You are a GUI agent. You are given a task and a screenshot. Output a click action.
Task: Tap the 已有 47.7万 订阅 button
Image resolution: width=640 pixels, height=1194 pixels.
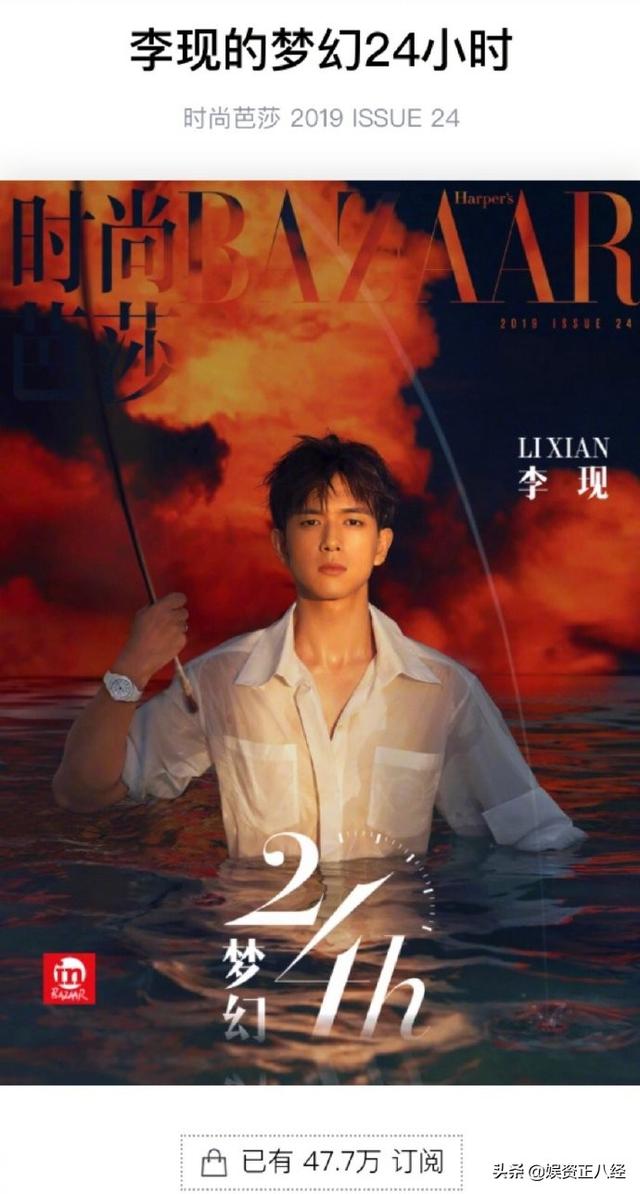[321, 1162]
